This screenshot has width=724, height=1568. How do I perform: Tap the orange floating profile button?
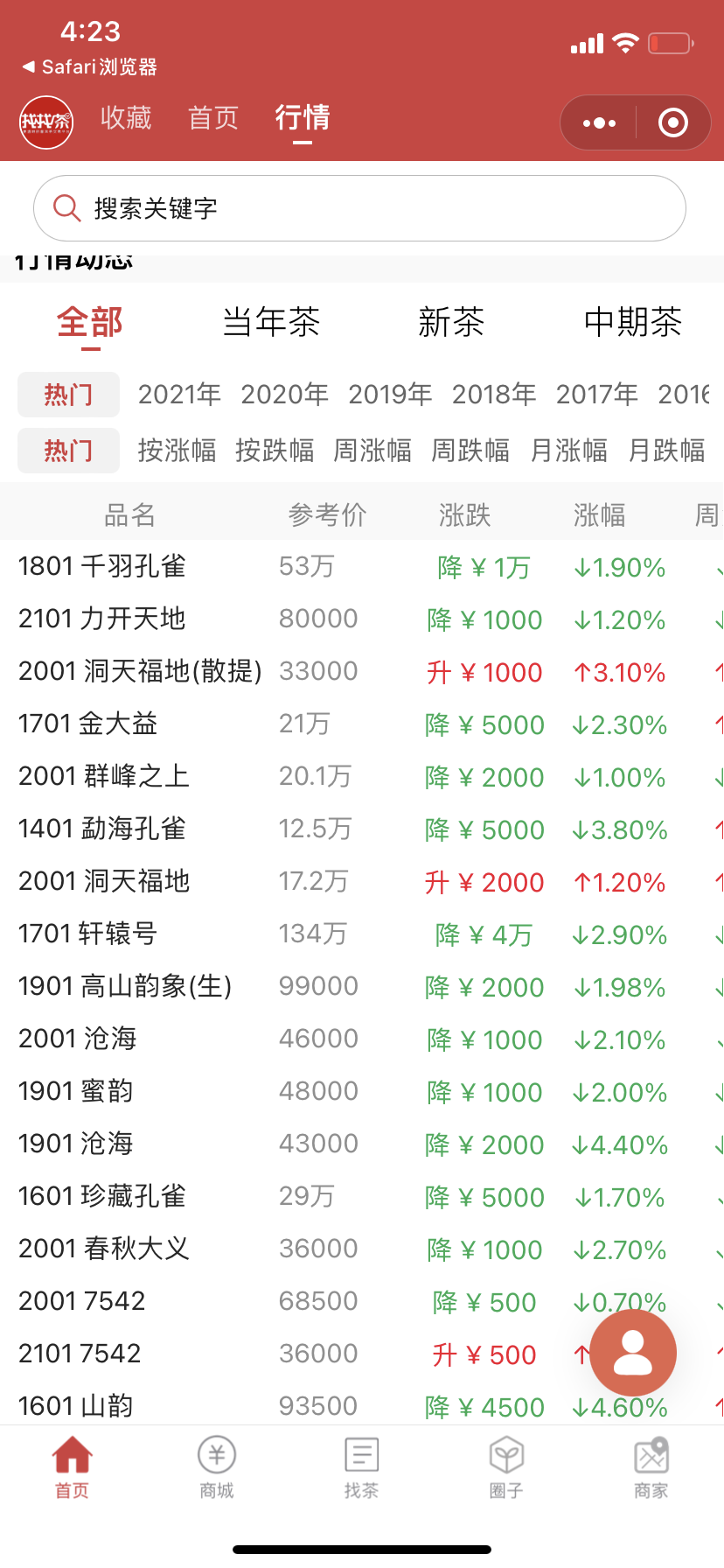coord(633,1353)
